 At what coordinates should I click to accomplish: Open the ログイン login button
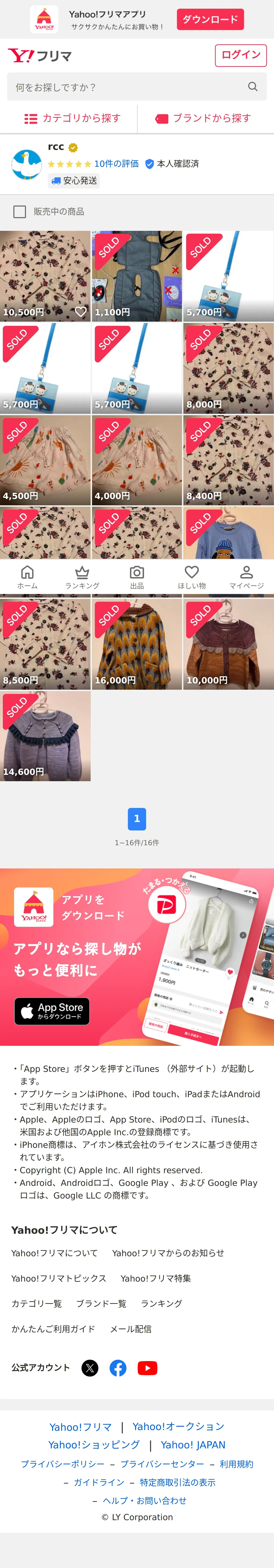coord(241,55)
